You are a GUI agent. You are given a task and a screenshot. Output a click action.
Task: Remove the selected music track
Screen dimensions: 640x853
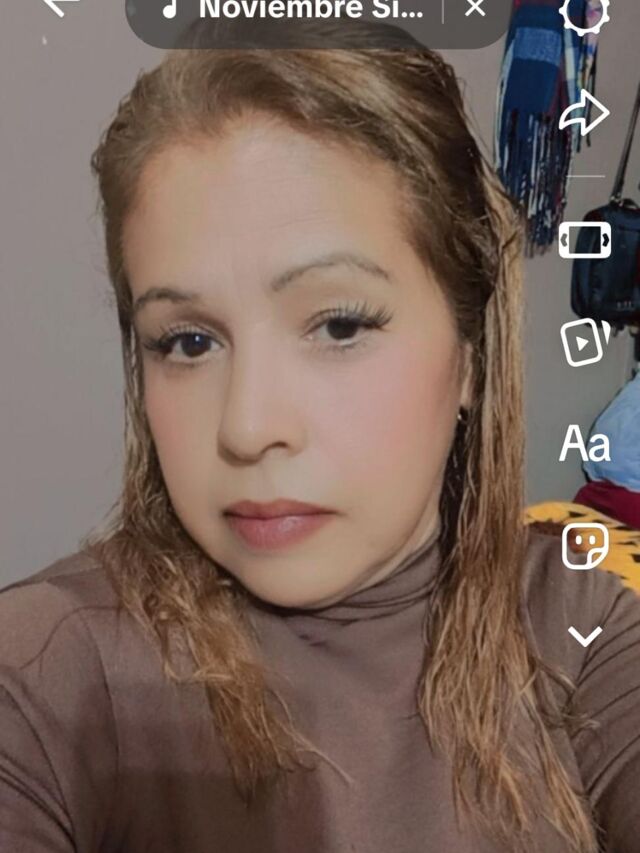(475, 9)
